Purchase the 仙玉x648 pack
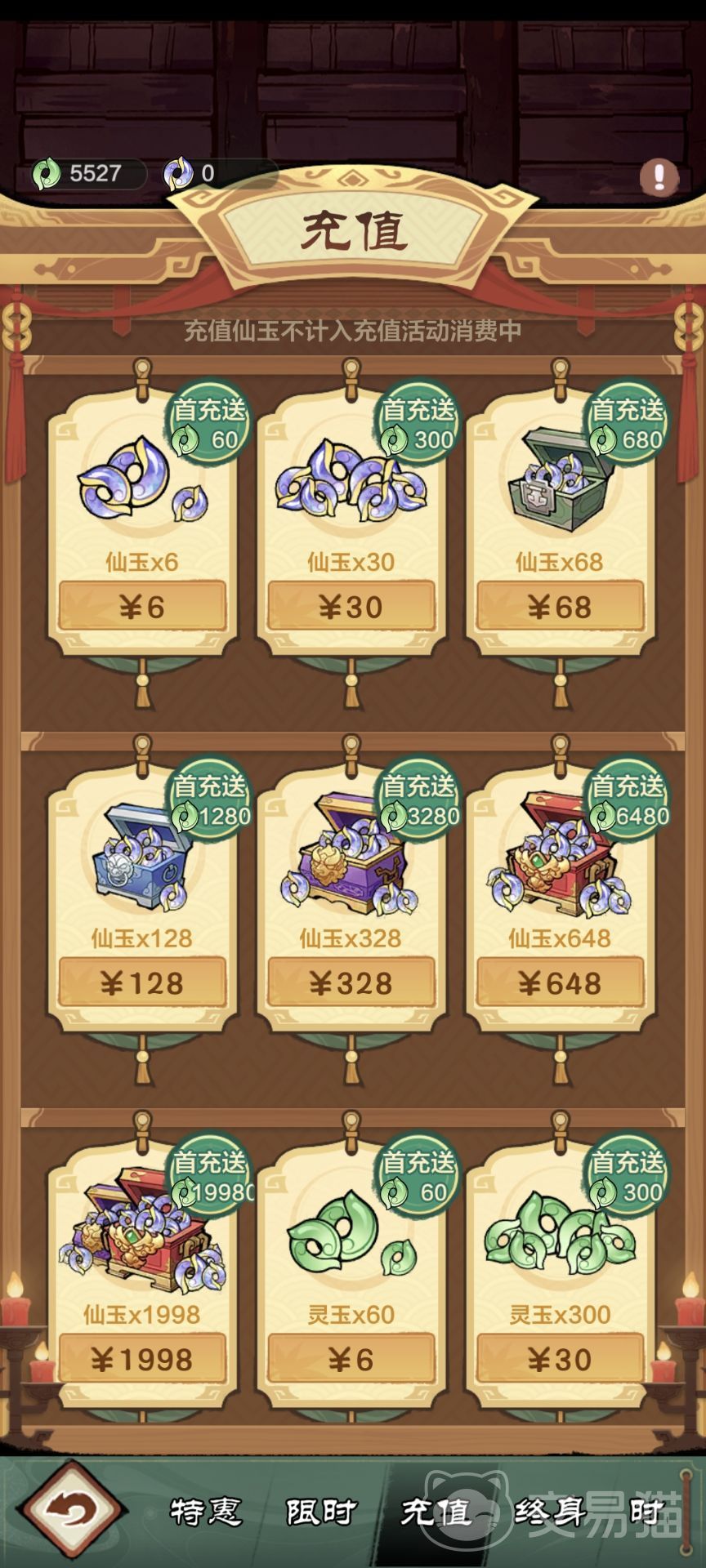The height and width of the screenshot is (1568, 706). (x=561, y=983)
